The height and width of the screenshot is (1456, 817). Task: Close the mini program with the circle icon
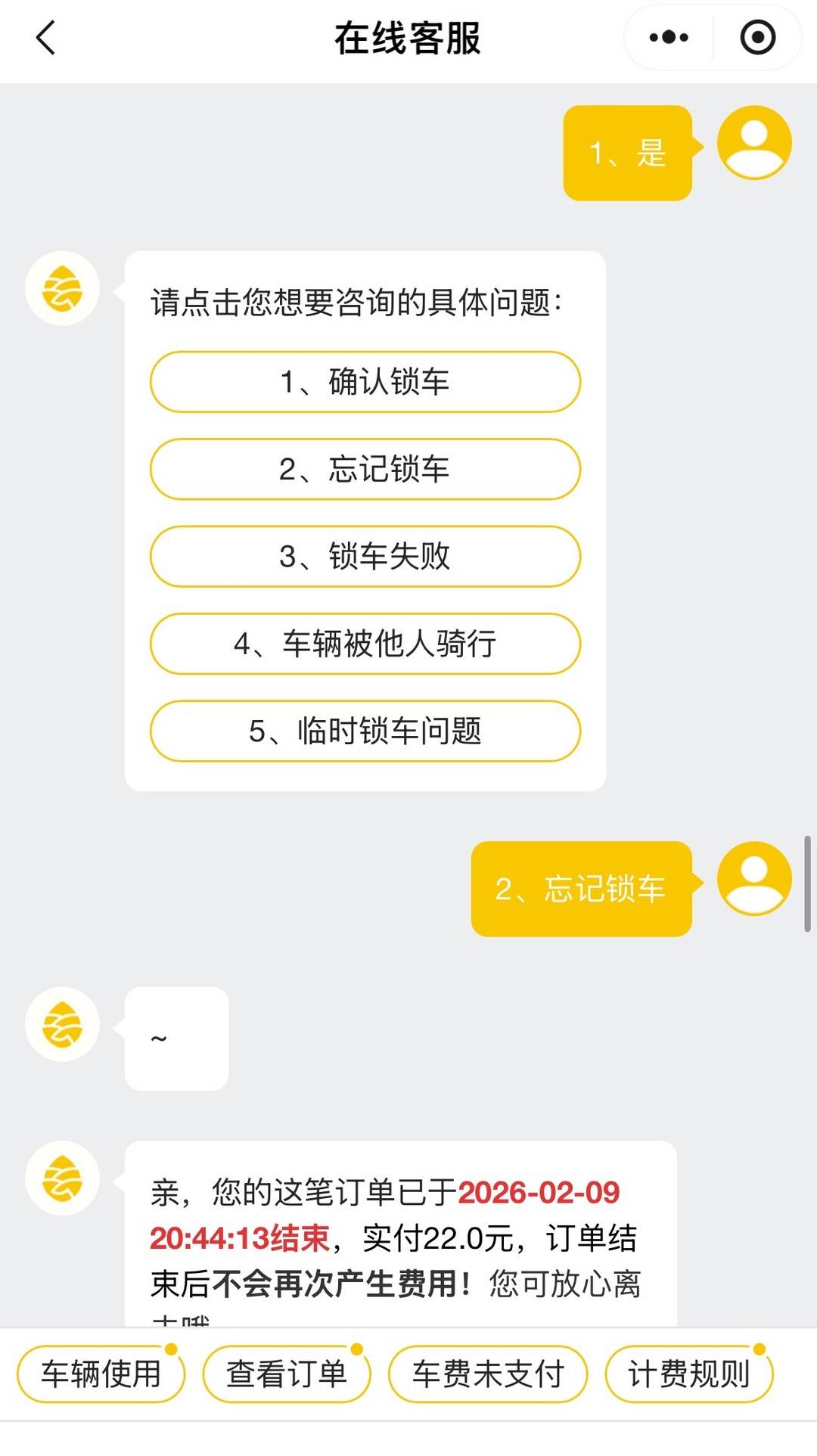point(757,38)
